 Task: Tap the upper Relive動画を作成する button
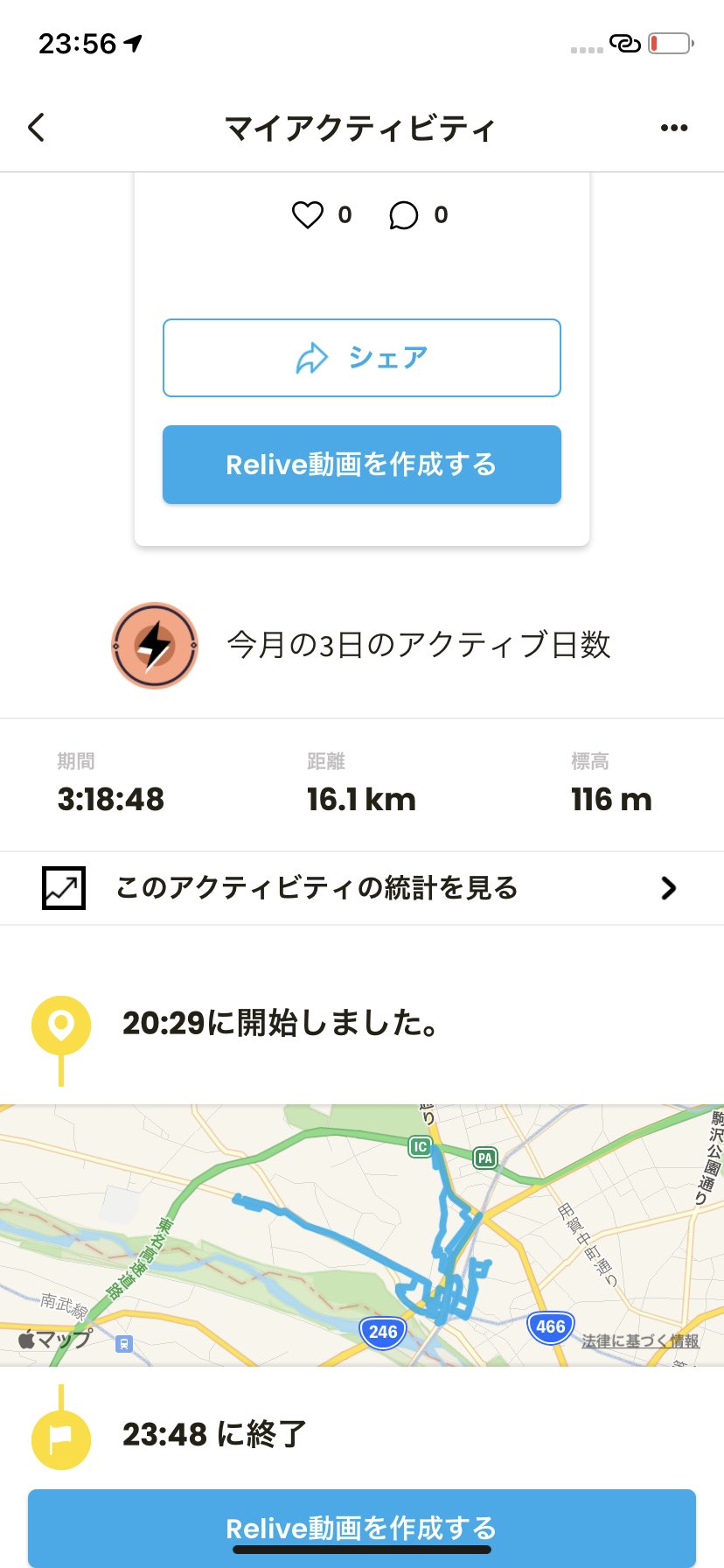[x=362, y=465]
